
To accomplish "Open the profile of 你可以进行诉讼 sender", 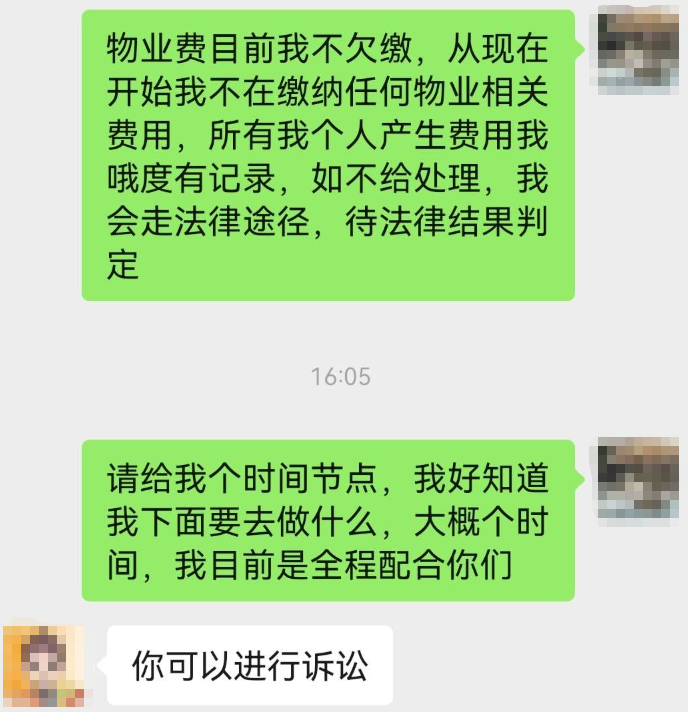I will coord(43,666).
